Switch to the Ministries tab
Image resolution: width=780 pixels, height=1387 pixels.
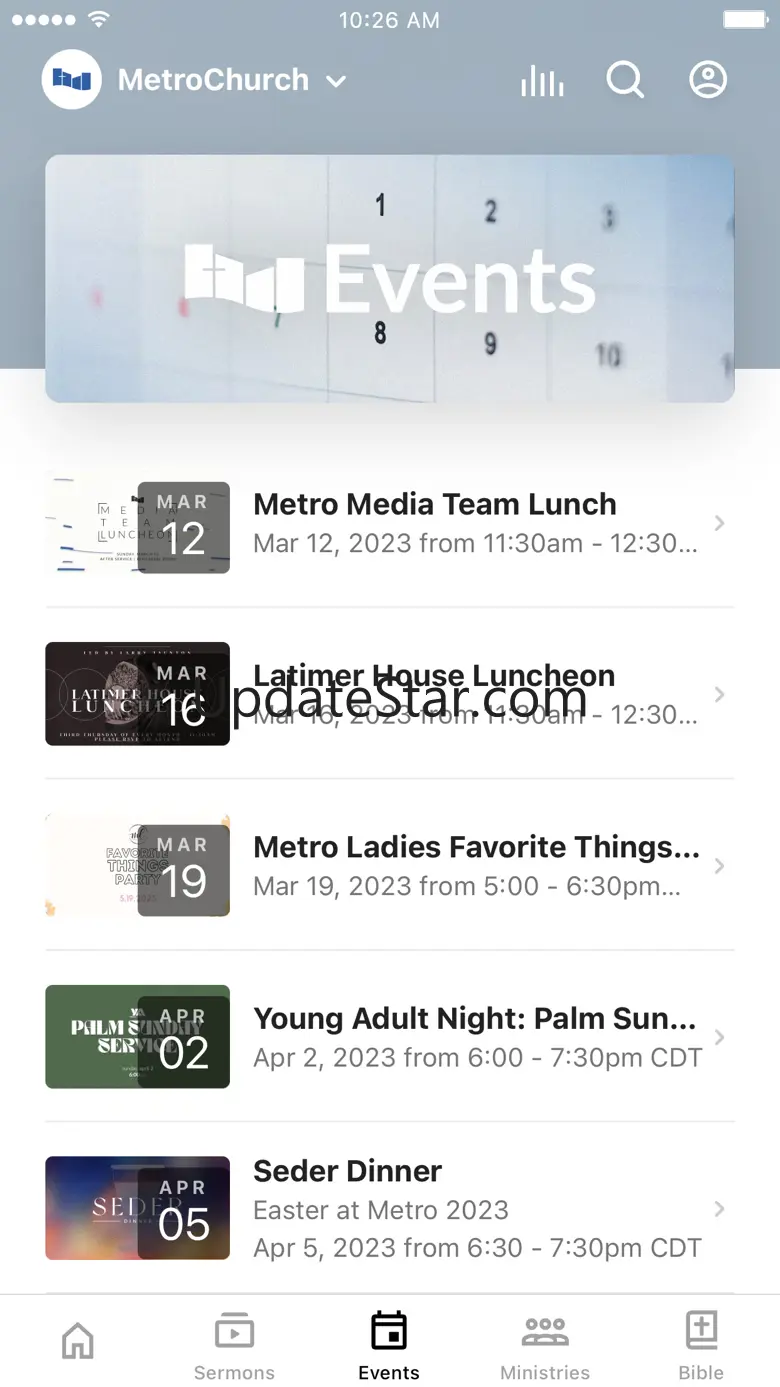pyautogui.click(x=545, y=1346)
